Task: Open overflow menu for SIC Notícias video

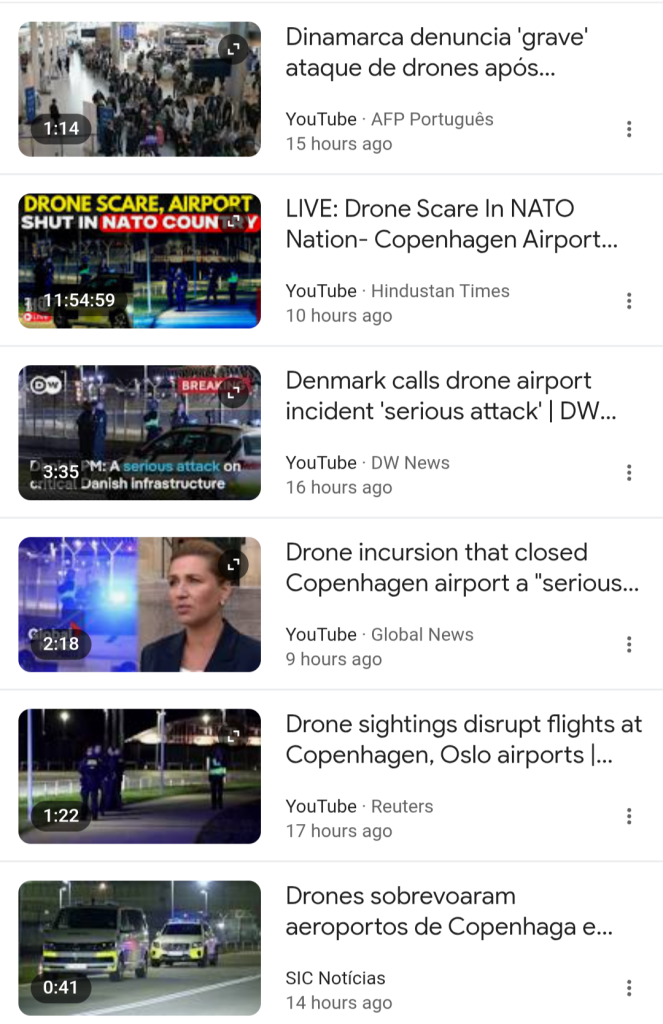Action: 629,989
